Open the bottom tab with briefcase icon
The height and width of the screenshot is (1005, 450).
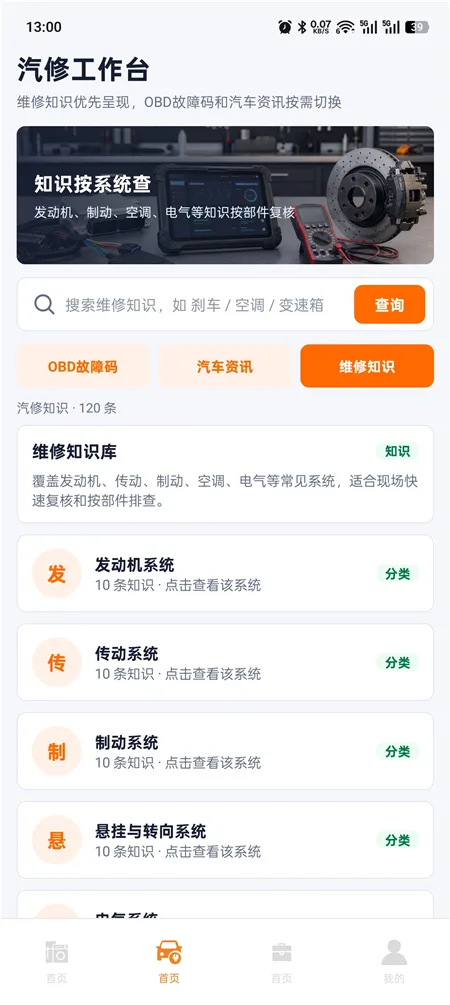click(281, 961)
